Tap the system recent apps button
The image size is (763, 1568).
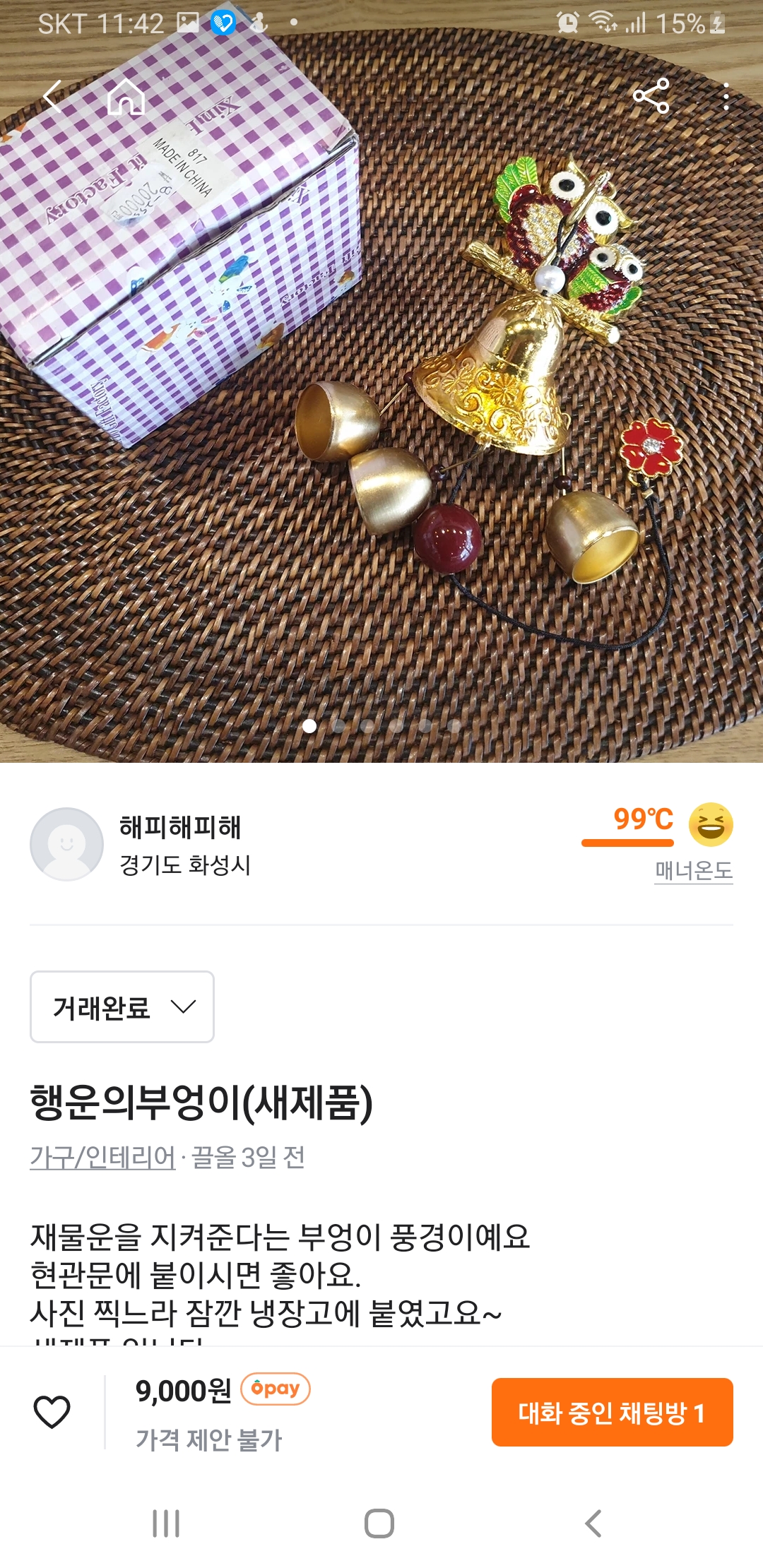166,1524
